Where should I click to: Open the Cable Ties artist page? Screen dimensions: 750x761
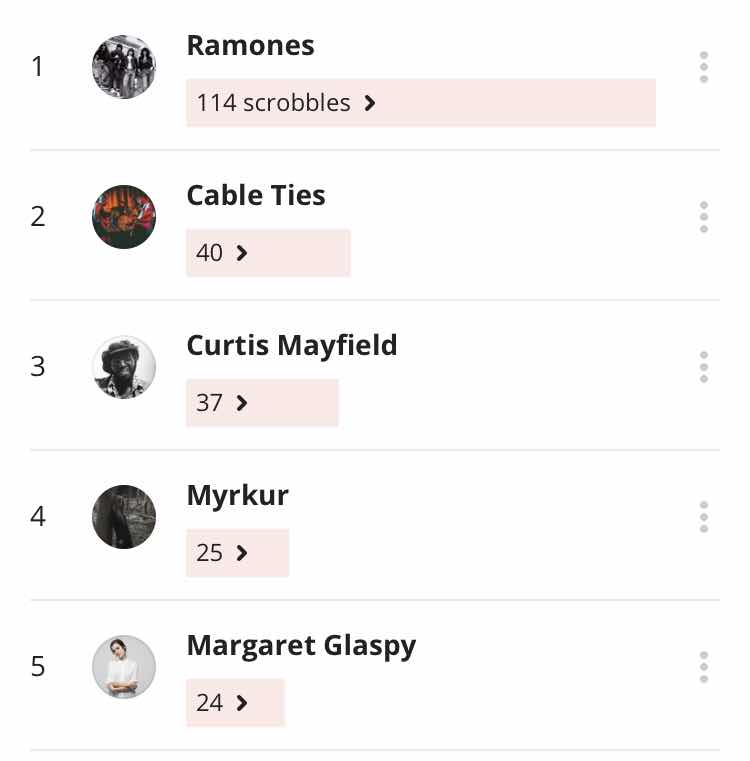[256, 195]
